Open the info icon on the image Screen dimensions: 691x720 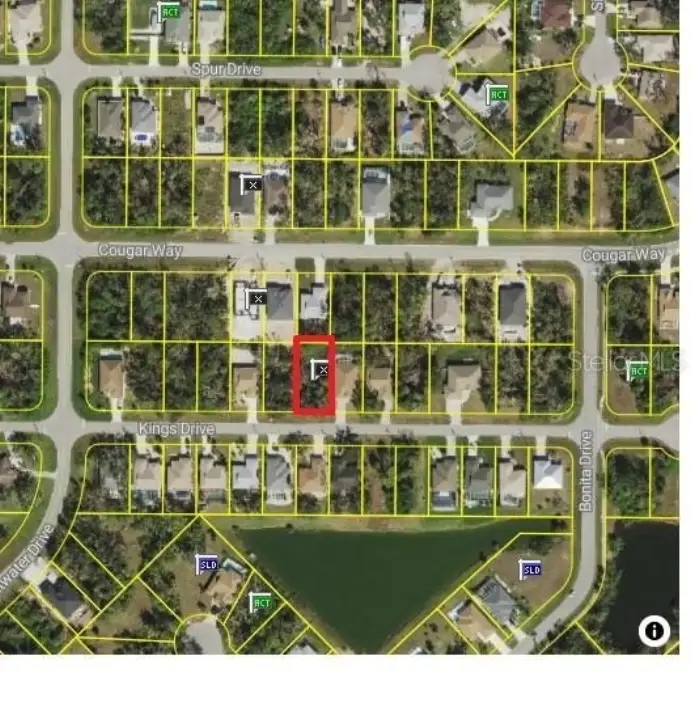click(654, 631)
